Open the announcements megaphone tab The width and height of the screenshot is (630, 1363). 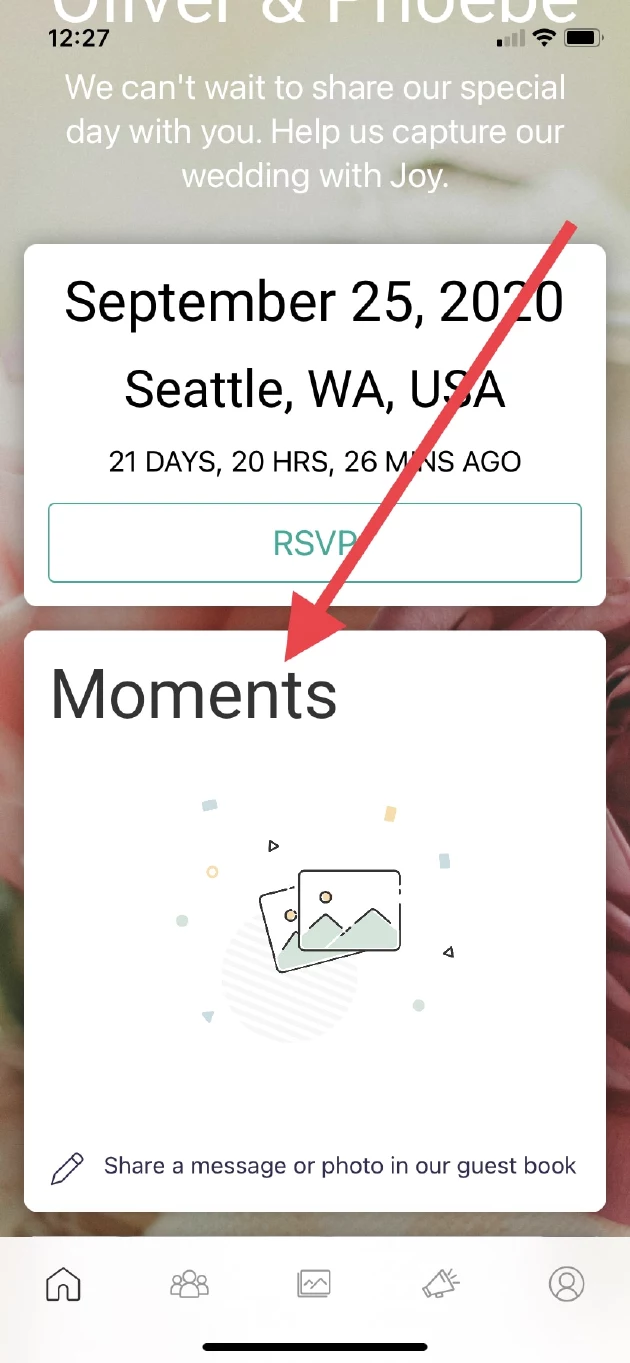tap(440, 1283)
